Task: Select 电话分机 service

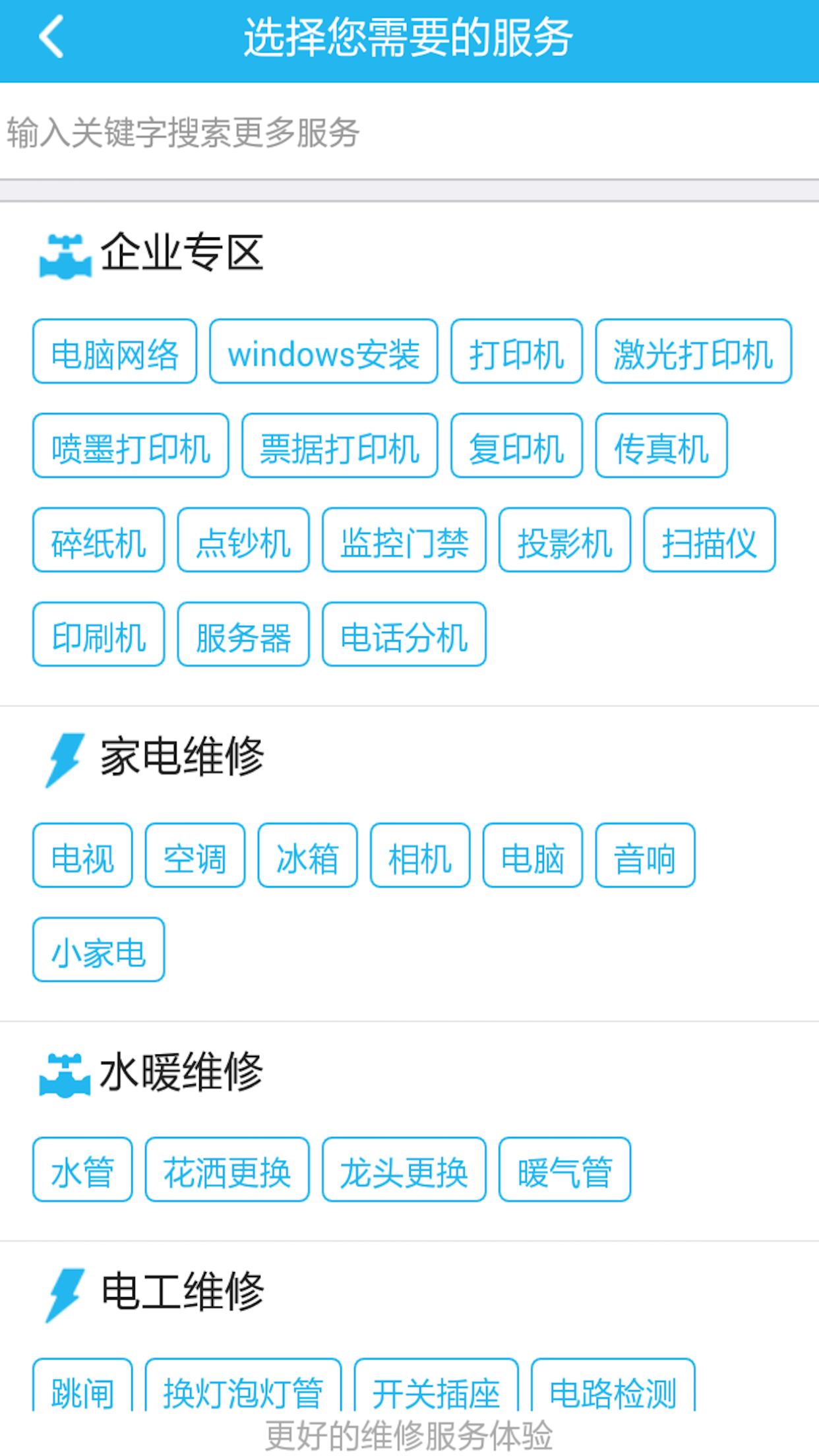Action: coord(404,634)
